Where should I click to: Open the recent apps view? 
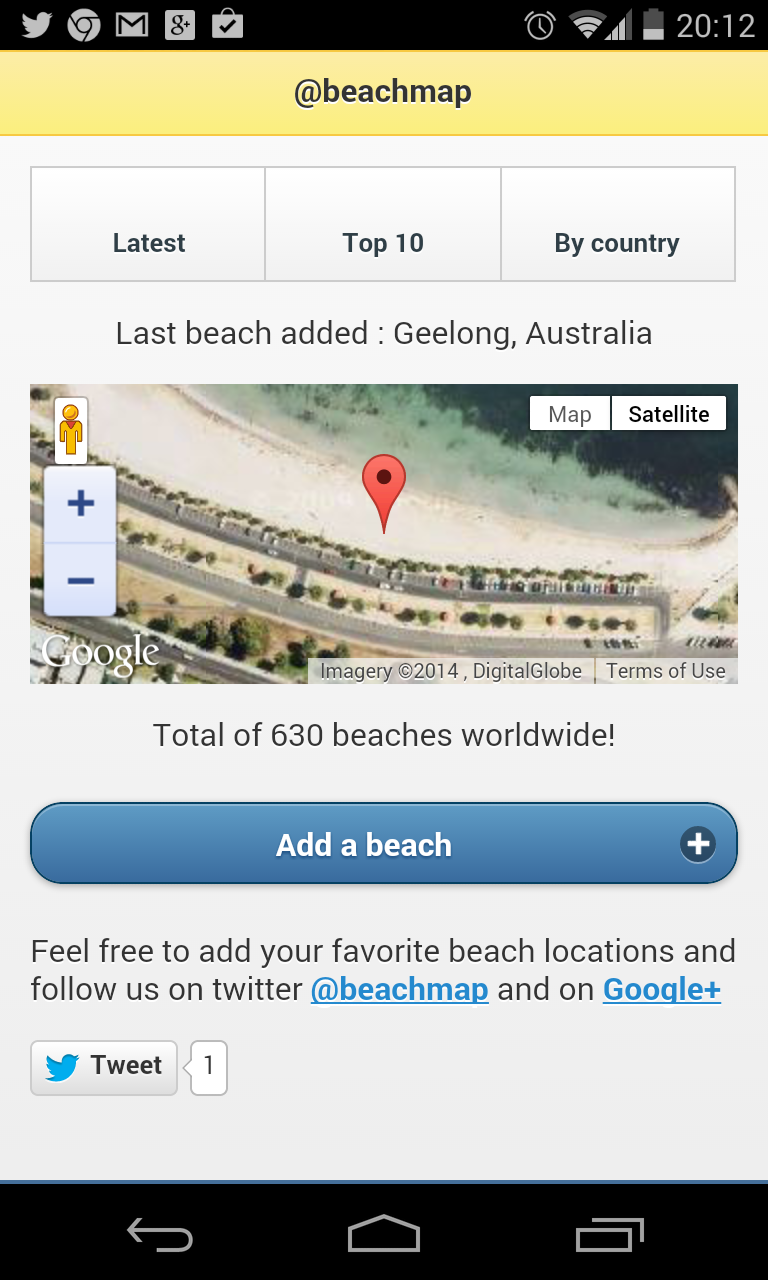pyautogui.click(x=610, y=1236)
